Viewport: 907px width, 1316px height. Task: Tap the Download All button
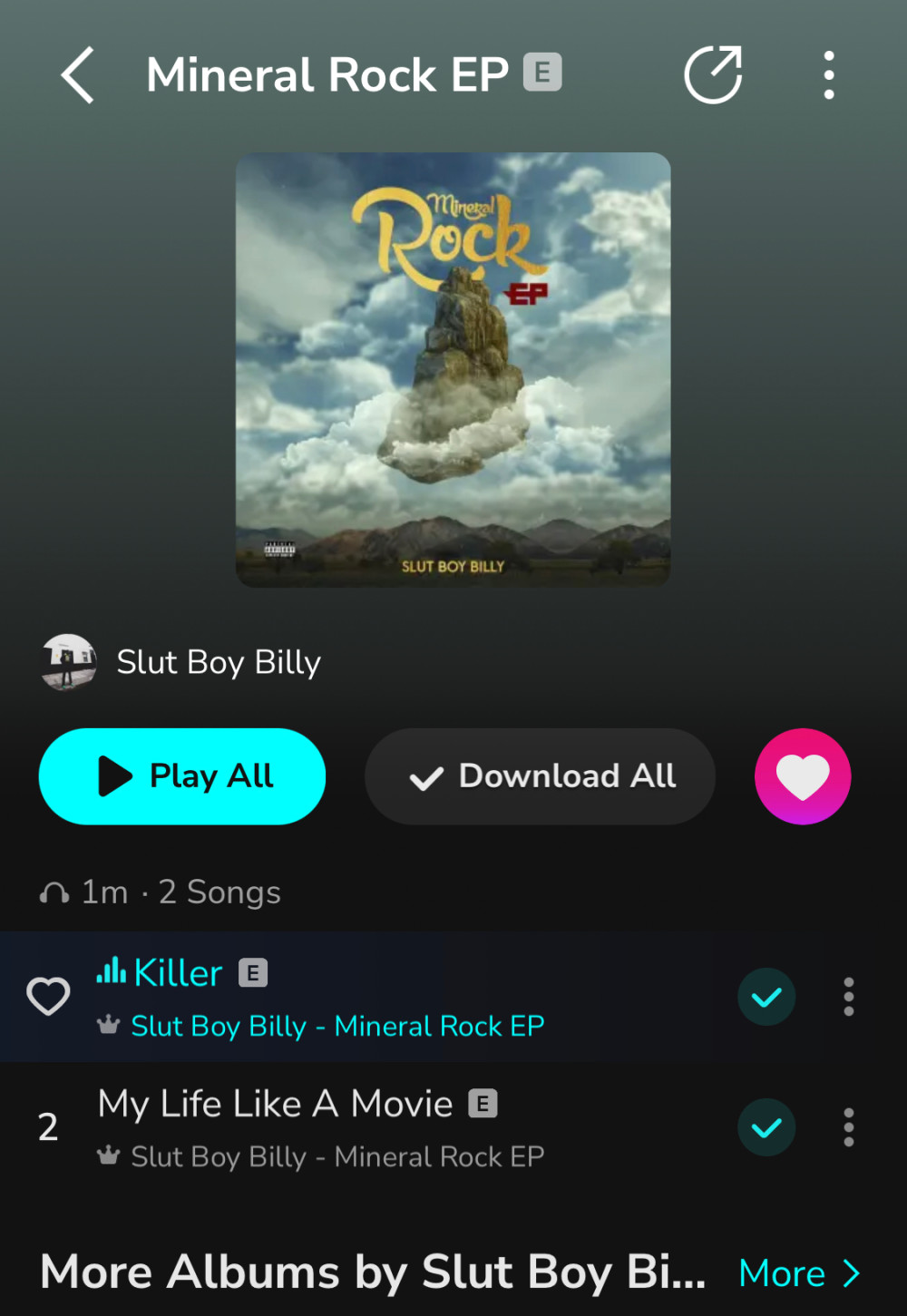[x=540, y=776]
